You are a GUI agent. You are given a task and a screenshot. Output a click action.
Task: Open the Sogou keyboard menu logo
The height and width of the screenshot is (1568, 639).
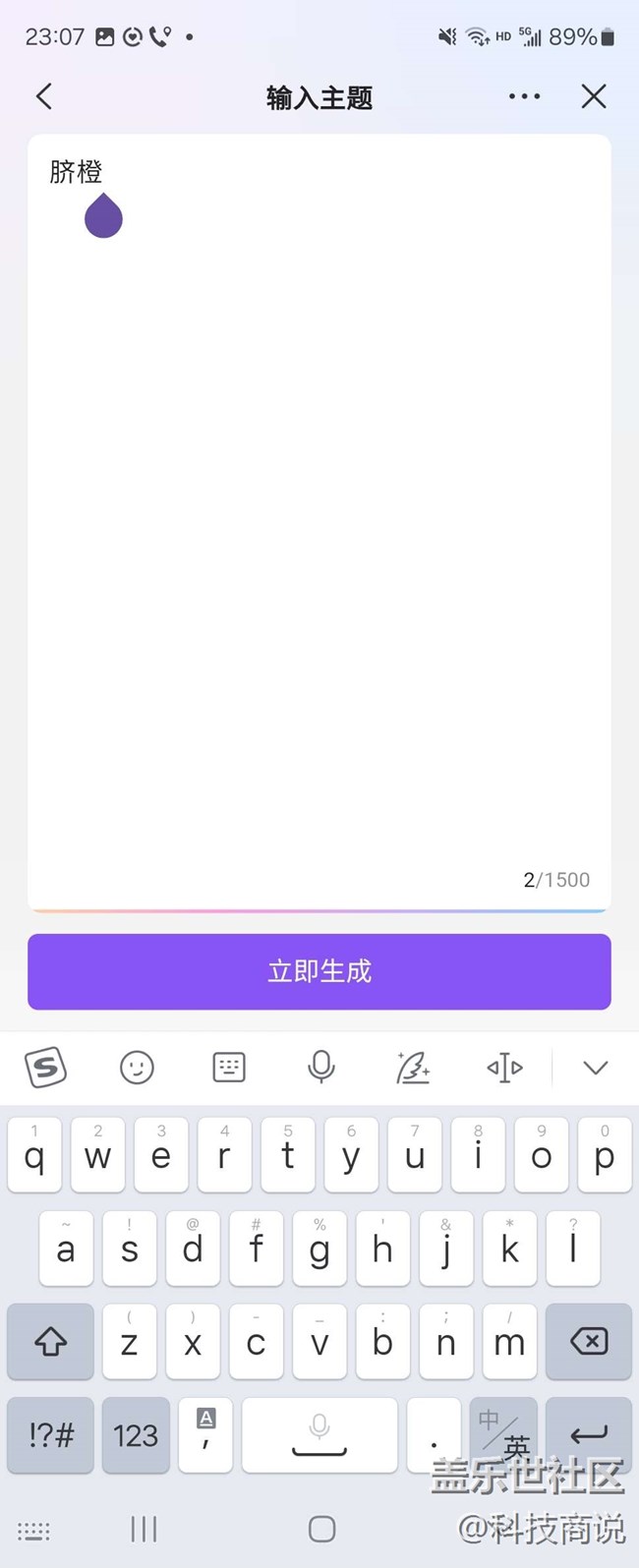click(x=45, y=1067)
